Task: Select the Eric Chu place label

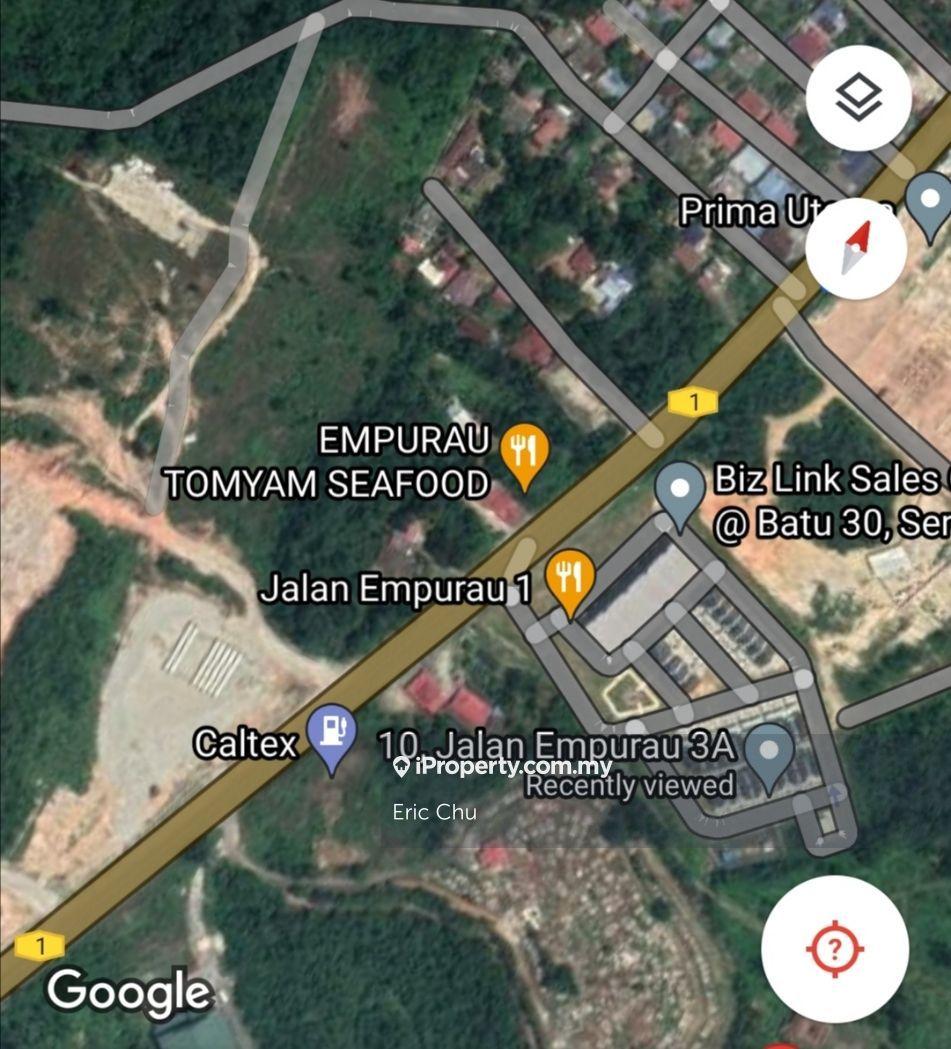Action: [x=433, y=814]
